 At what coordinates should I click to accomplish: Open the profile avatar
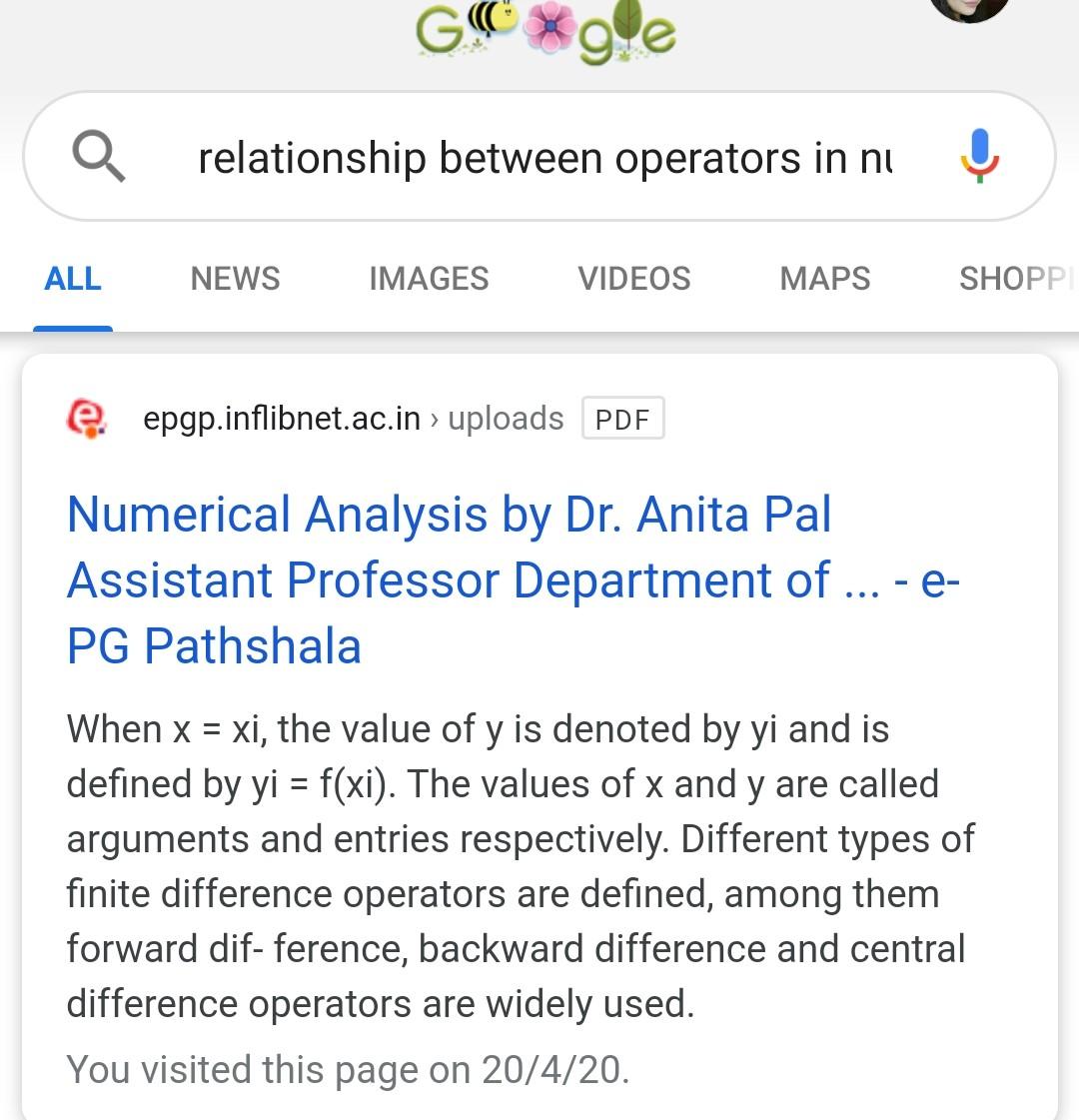tap(968, 8)
